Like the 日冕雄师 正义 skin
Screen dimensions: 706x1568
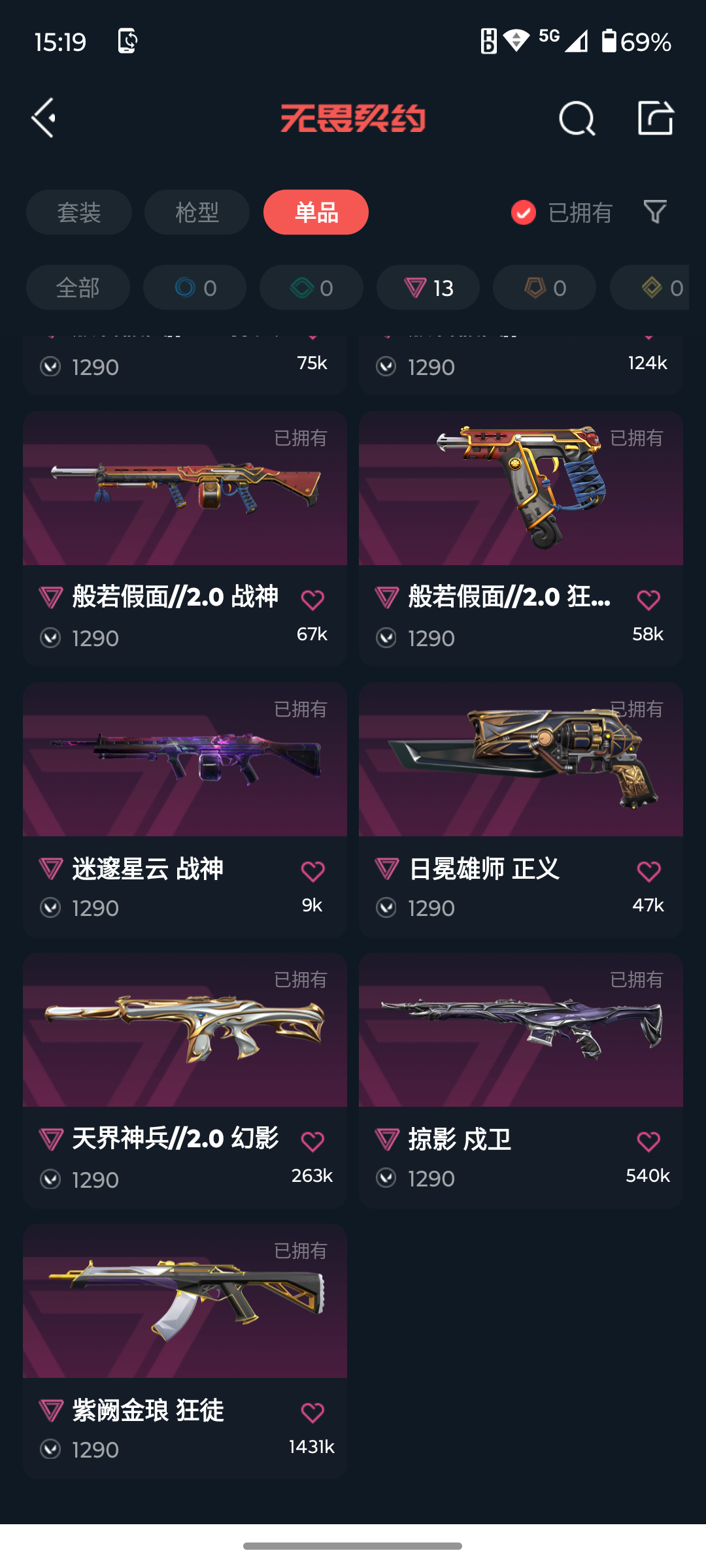point(648,871)
